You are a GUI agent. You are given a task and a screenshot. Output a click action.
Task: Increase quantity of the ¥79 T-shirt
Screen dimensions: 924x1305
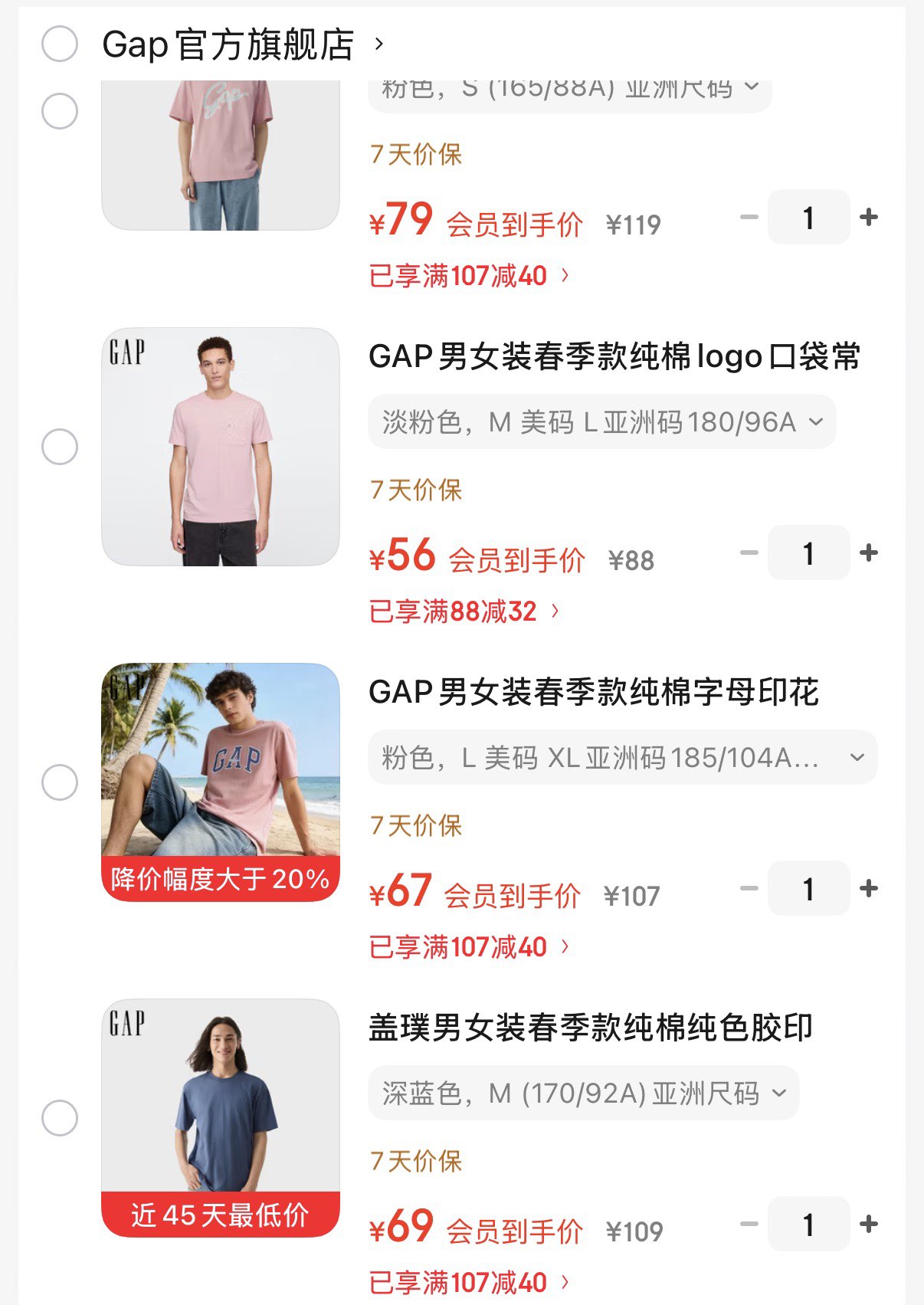click(869, 217)
